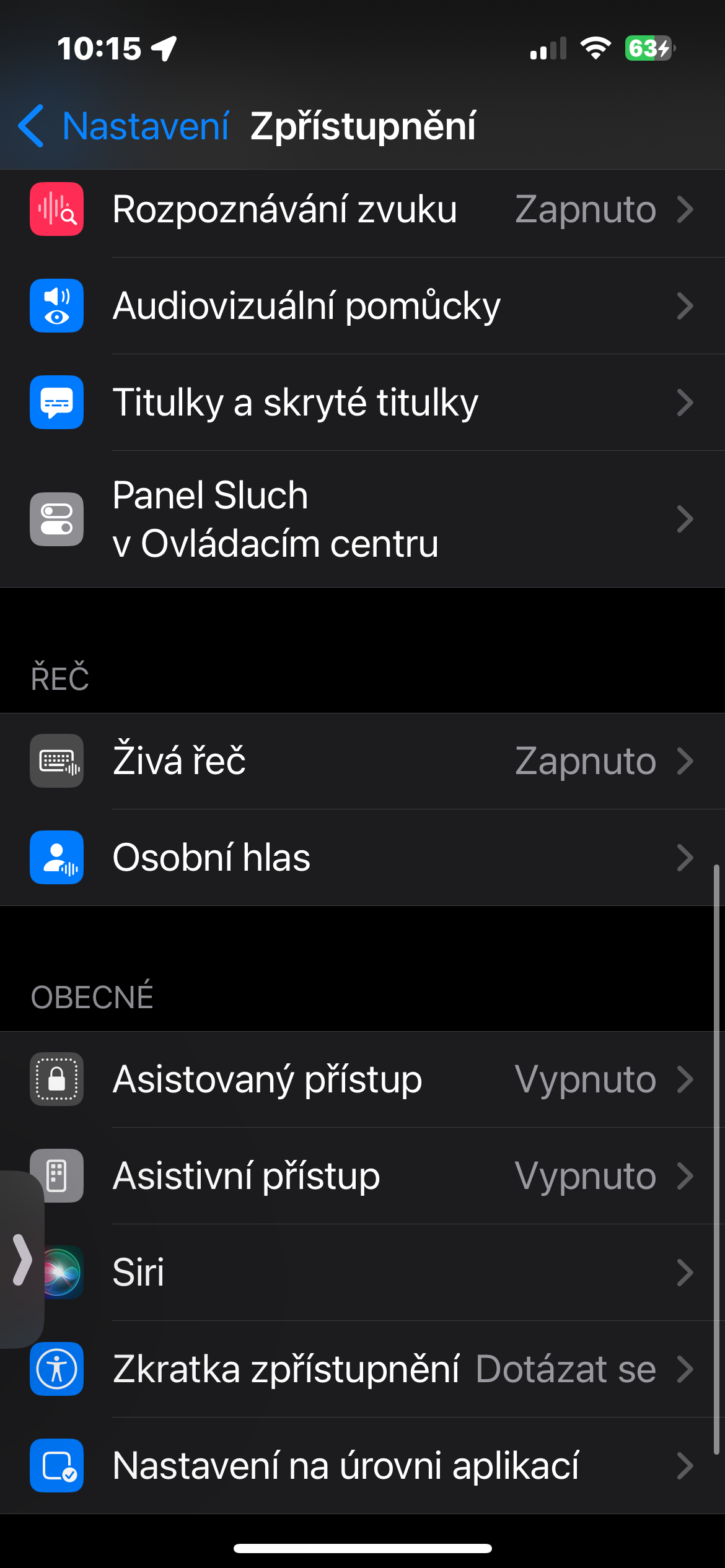The image size is (725, 1568).
Task: Open Živá řeč settings
Action: tap(372, 760)
